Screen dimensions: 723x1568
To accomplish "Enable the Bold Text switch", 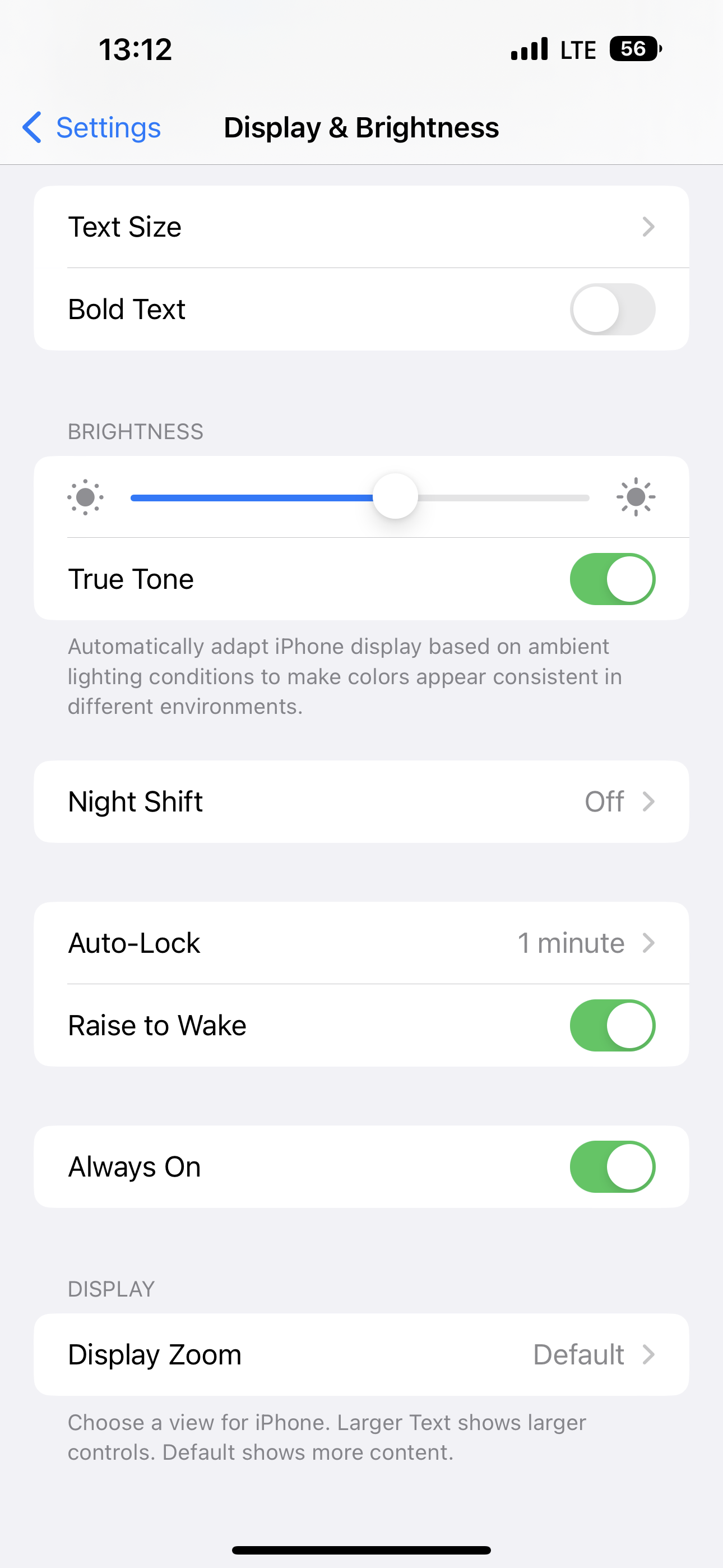I will pos(612,309).
